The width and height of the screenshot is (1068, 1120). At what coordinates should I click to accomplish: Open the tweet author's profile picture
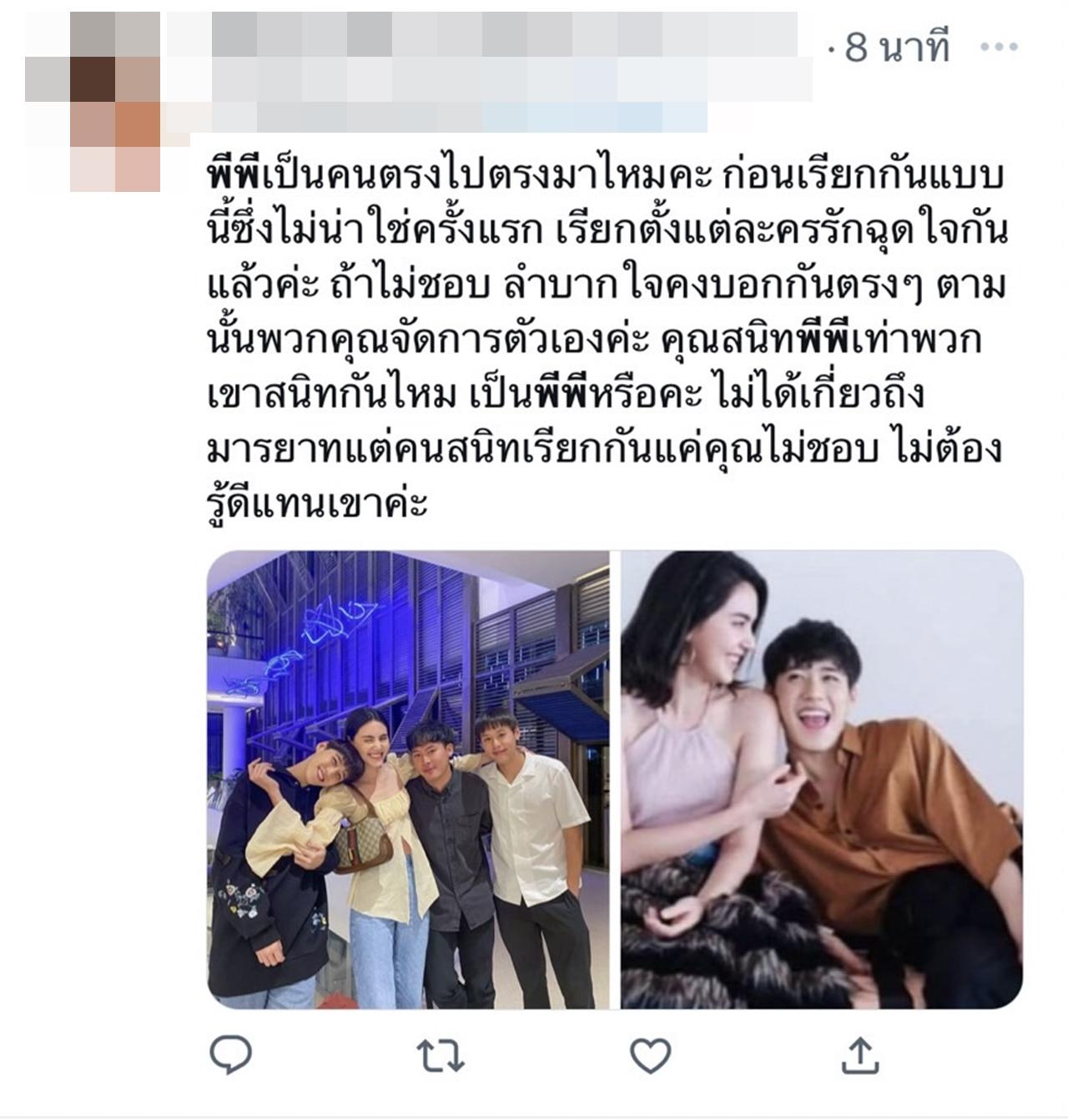[x=93, y=100]
